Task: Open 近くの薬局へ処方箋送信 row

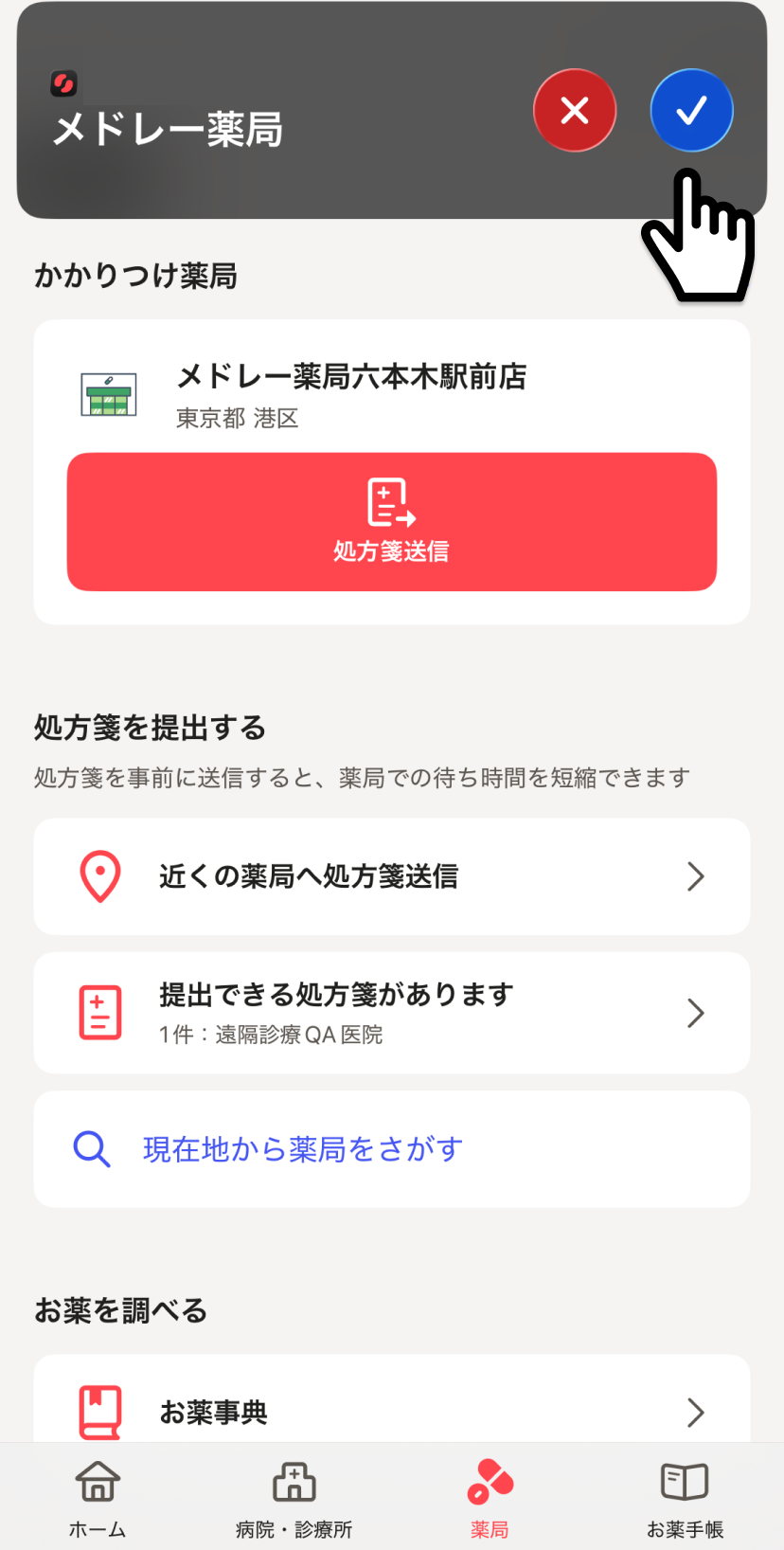Action: (x=391, y=876)
